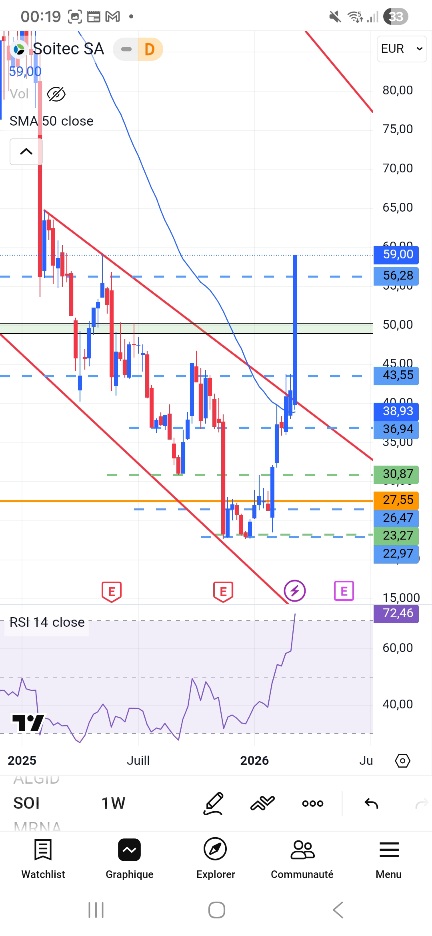Collapse the indicator legend with the chevron
This screenshot has width=432, height=936.
pyautogui.click(x=26, y=152)
